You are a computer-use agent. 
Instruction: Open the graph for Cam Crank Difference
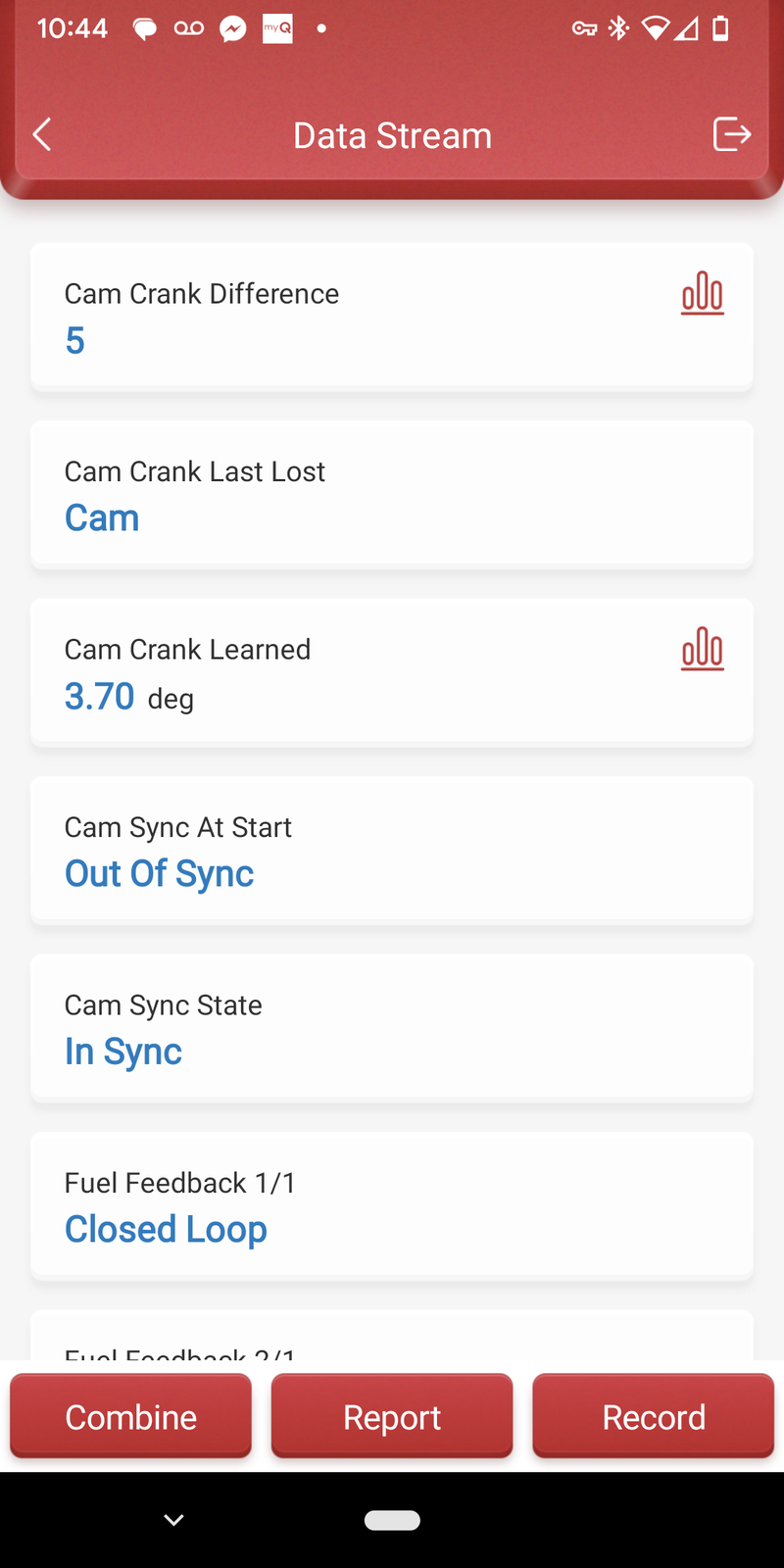pos(702,293)
